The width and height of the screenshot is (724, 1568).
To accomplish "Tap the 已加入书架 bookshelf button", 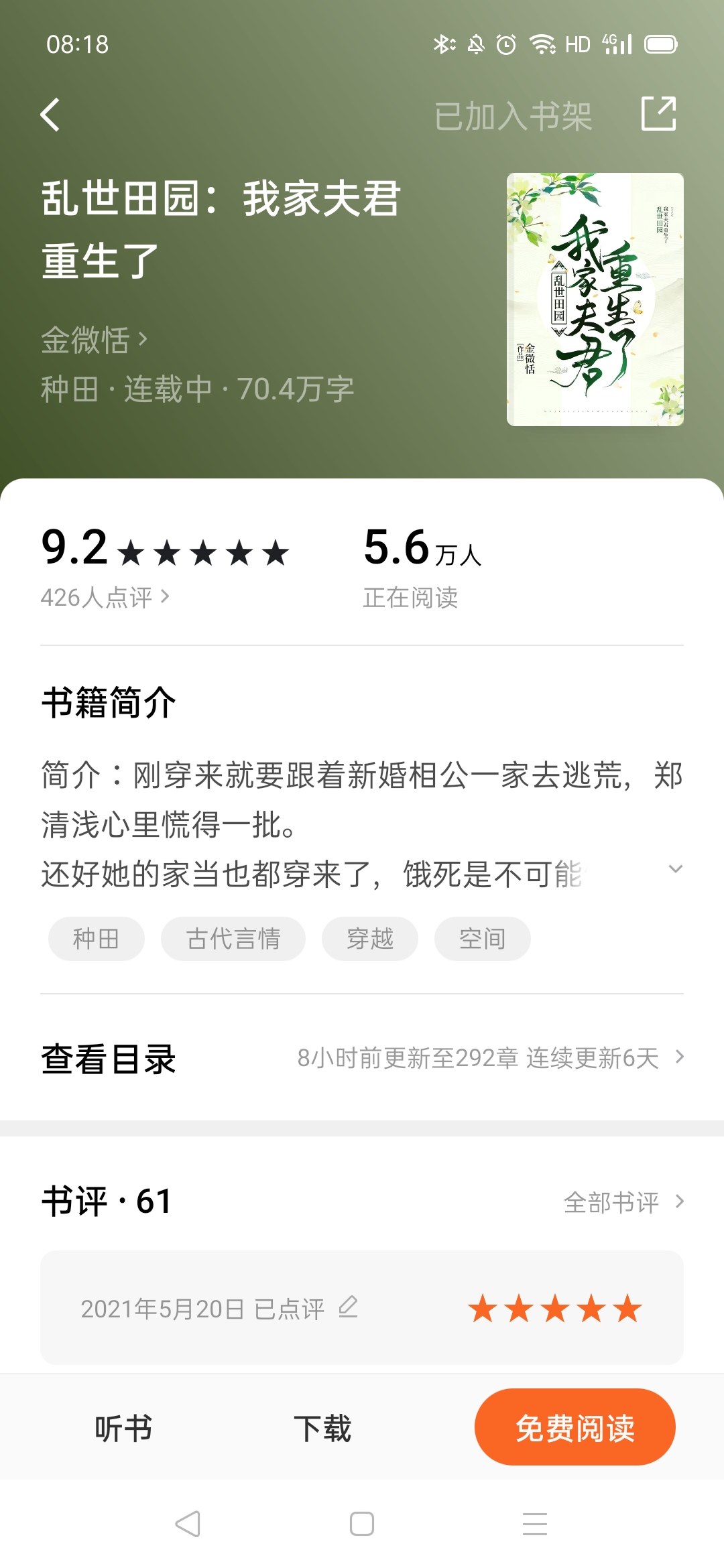I will (x=513, y=116).
